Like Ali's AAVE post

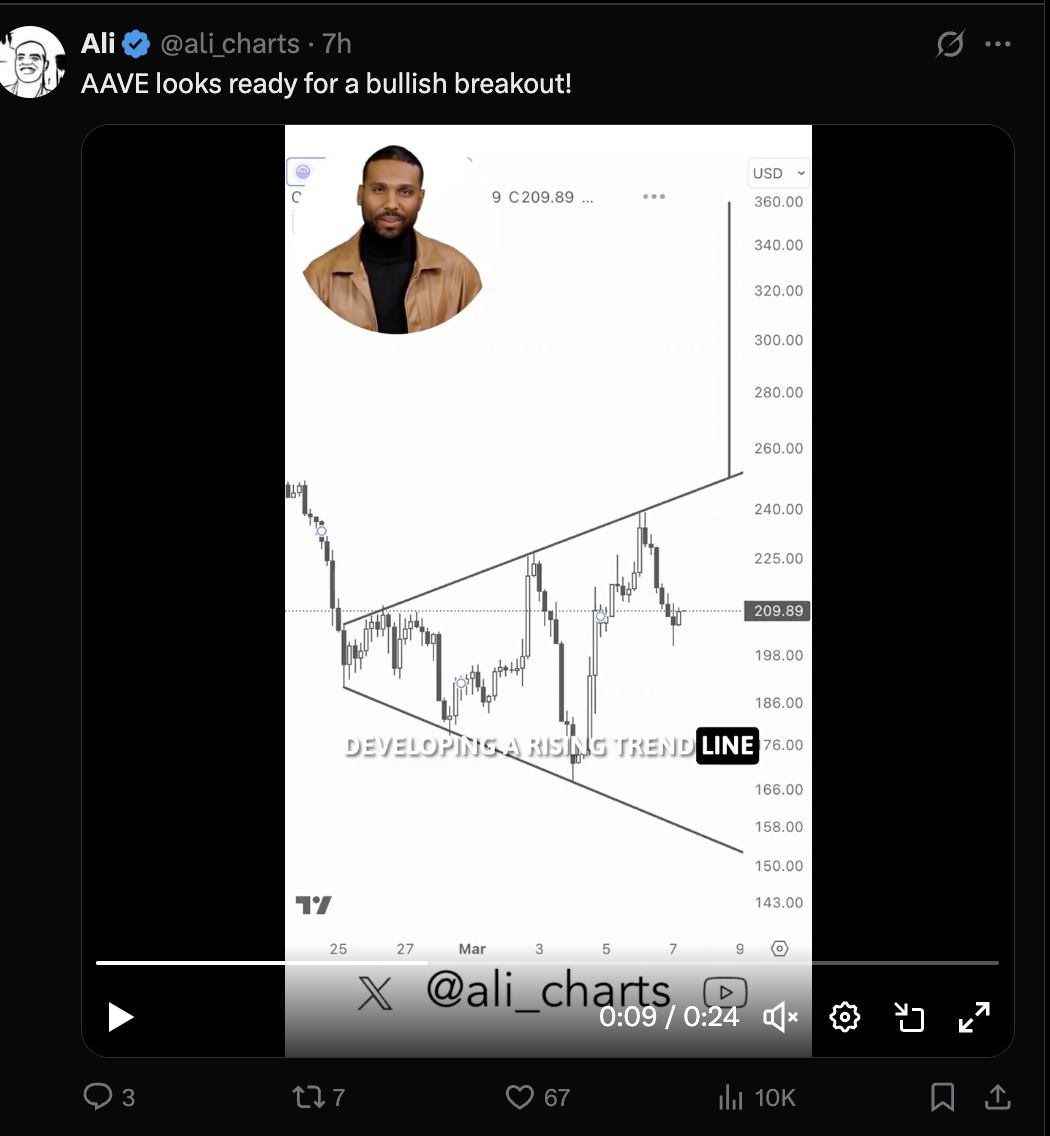[520, 1098]
